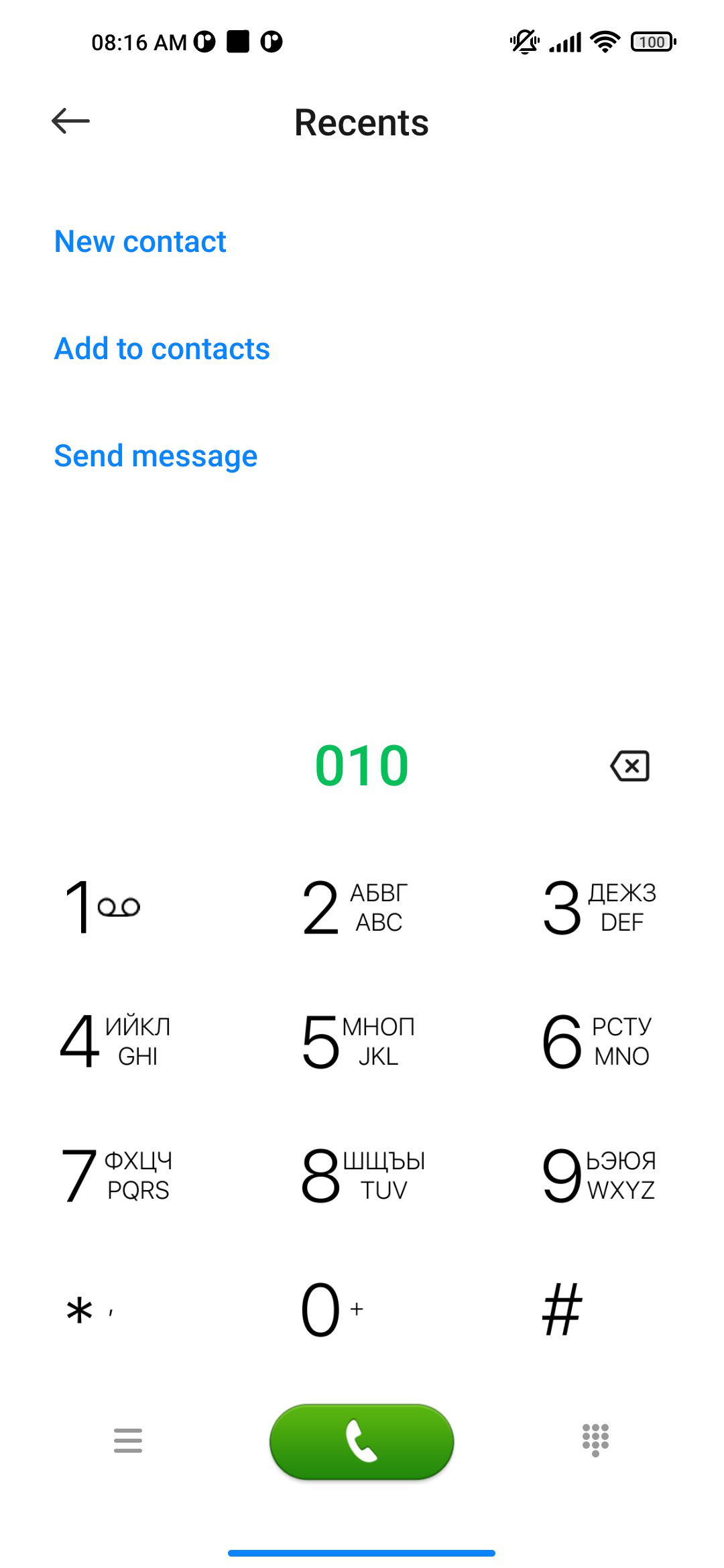The height and width of the screenshot is (1568, 724).
Task: Open the three-line menu icon
Action: pos(128,1441)
